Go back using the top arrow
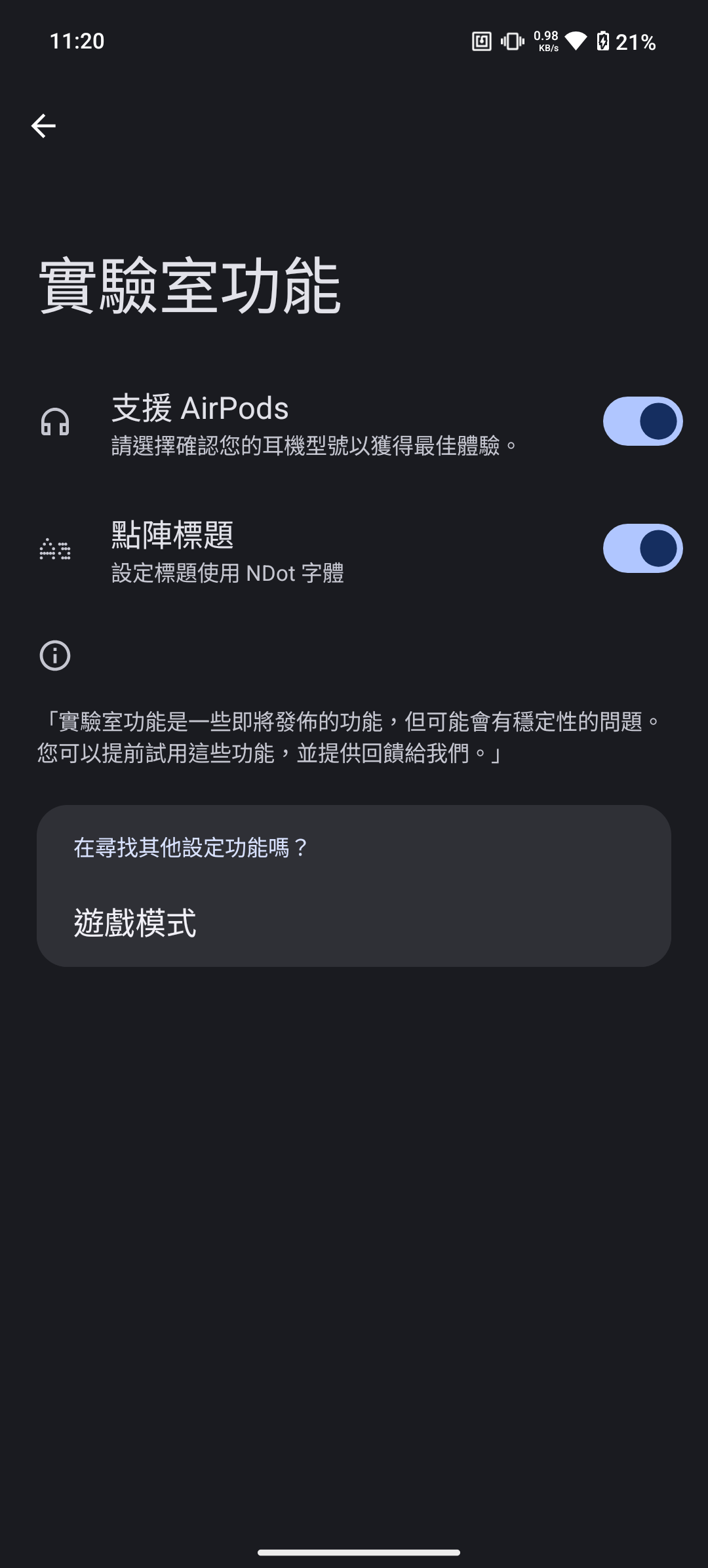This screenshot has height=1568, width=708. pos(43,126)
